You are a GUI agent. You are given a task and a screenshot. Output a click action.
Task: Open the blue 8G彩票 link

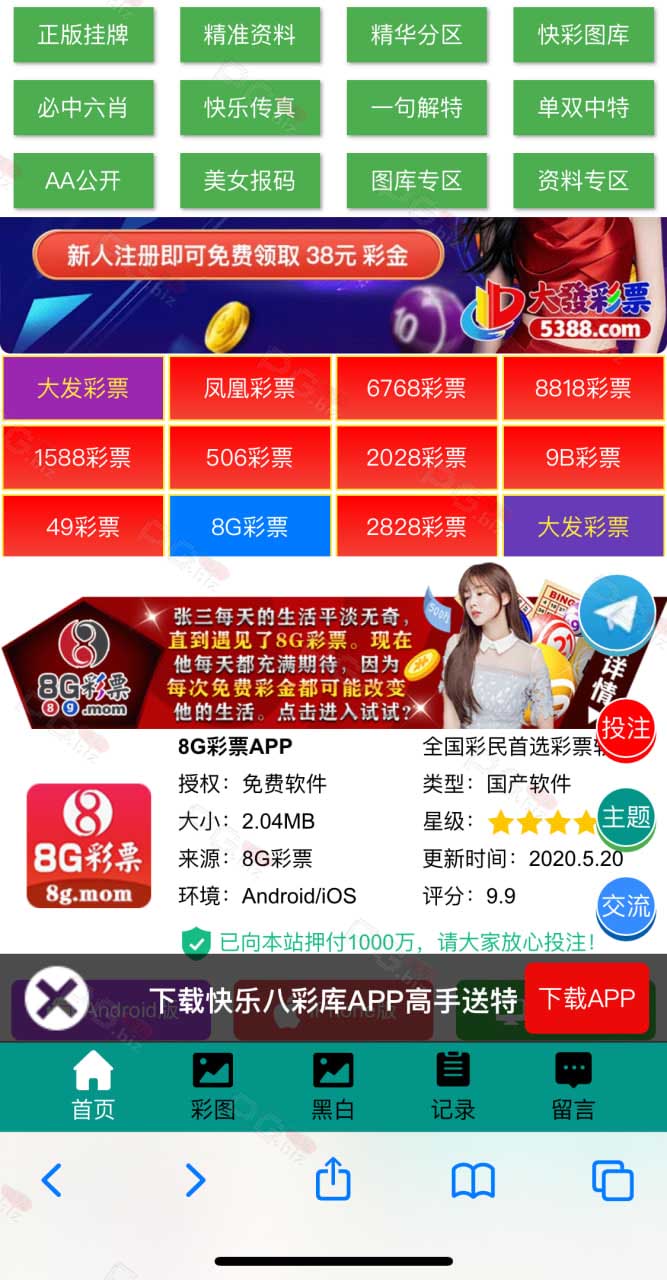pyautogui.click(x=250, y=526)
